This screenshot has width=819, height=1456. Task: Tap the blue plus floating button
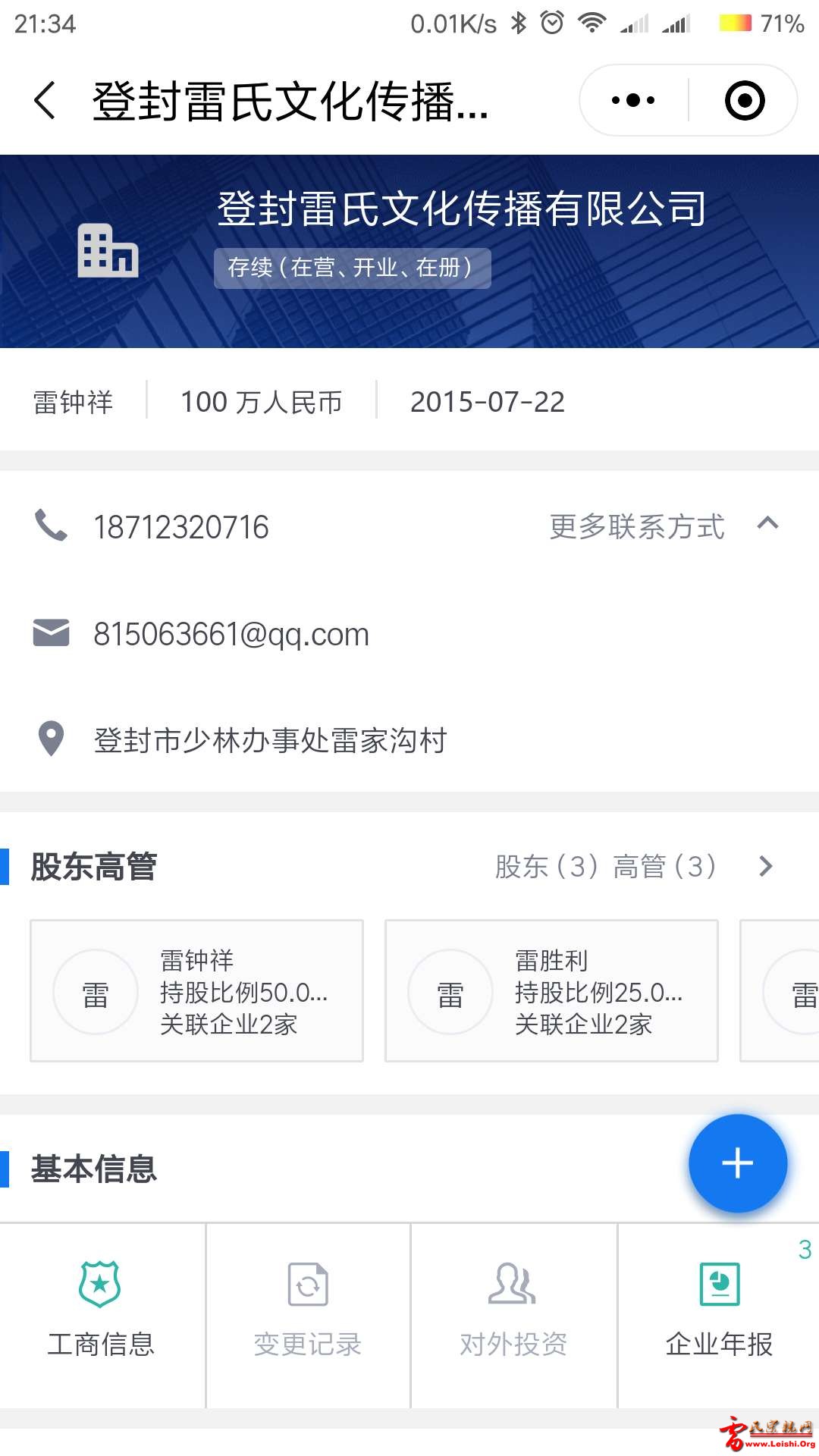pyautogui.click(x=738, y=1163)
